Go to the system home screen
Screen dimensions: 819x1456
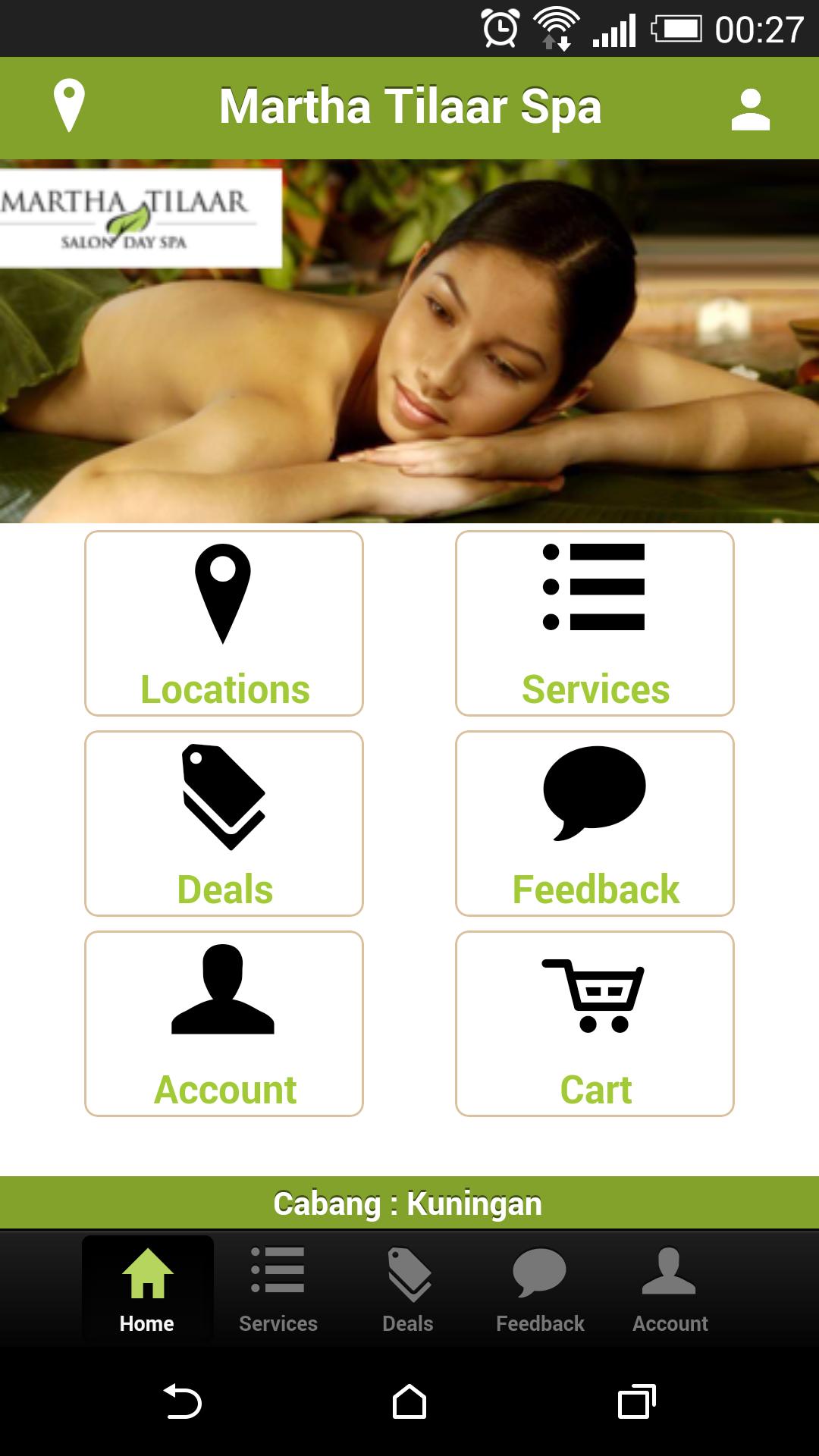click(x=409, y=1401)
